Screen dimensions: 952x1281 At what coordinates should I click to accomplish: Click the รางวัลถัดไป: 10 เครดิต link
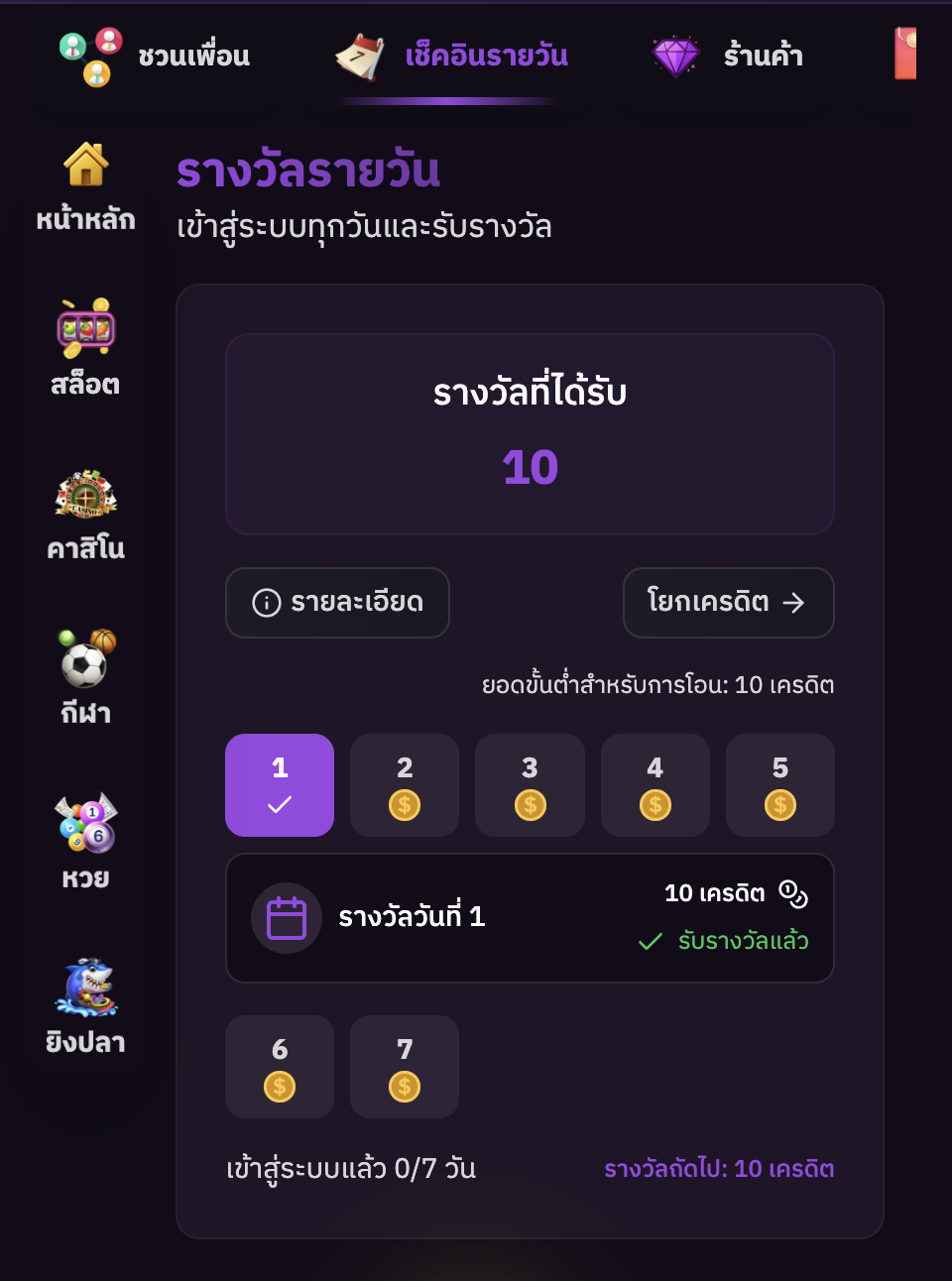point(721,1170)
